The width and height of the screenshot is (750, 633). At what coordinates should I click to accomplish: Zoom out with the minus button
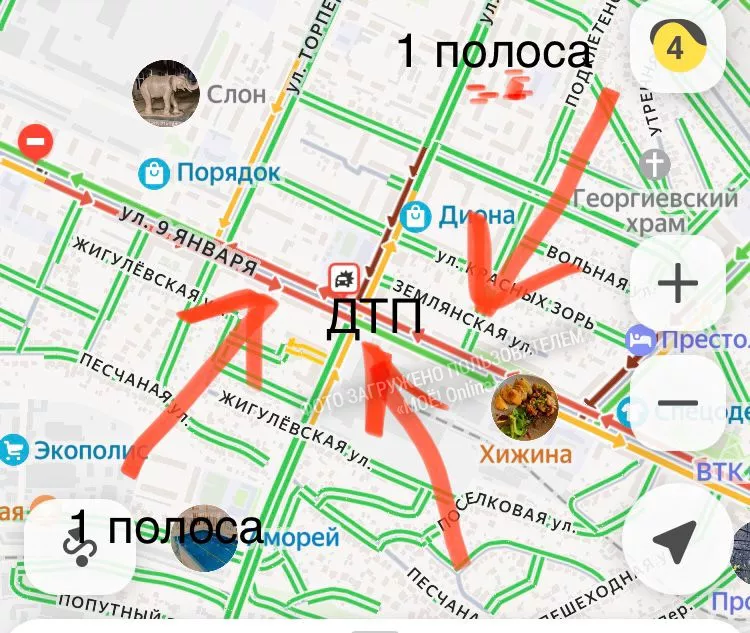677,403
